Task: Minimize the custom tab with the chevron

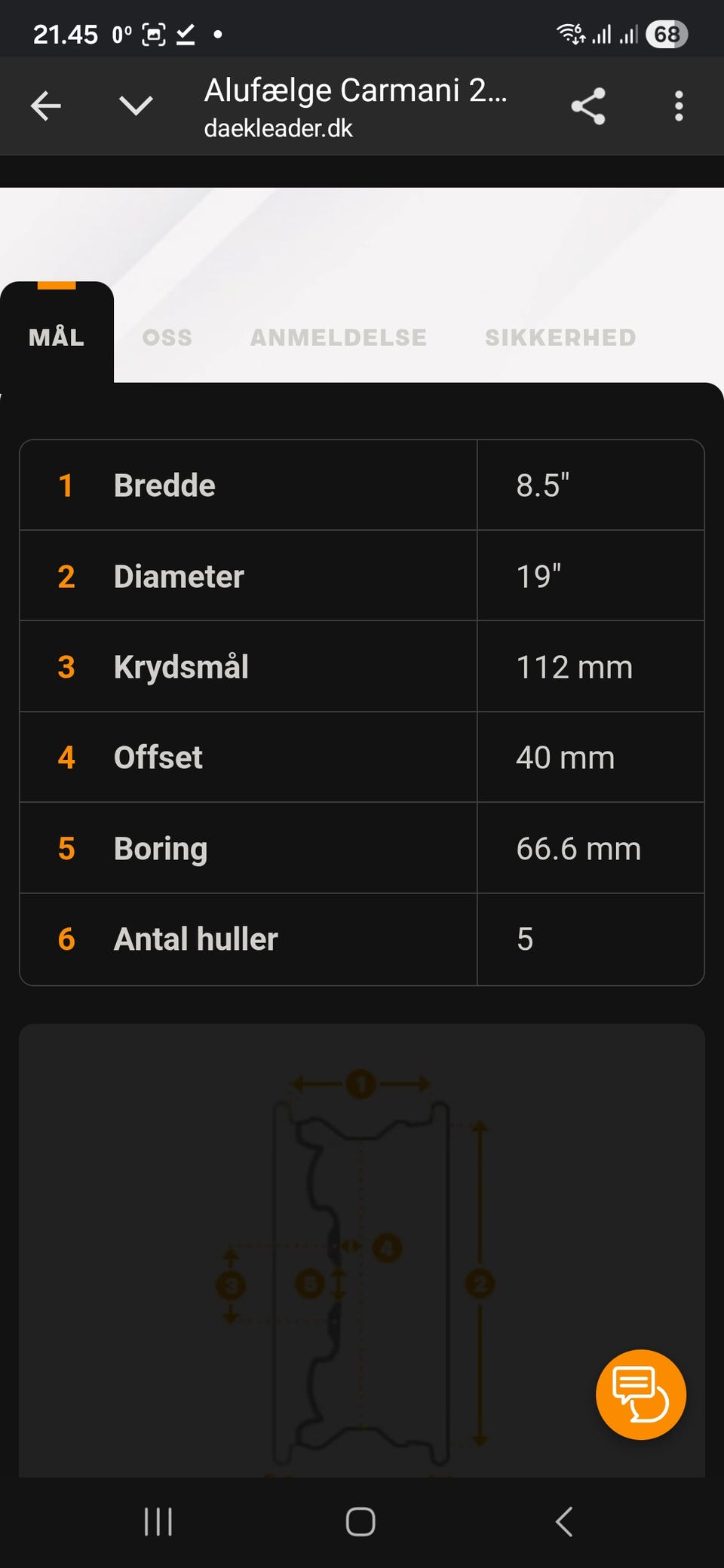Action: (136, 106)
